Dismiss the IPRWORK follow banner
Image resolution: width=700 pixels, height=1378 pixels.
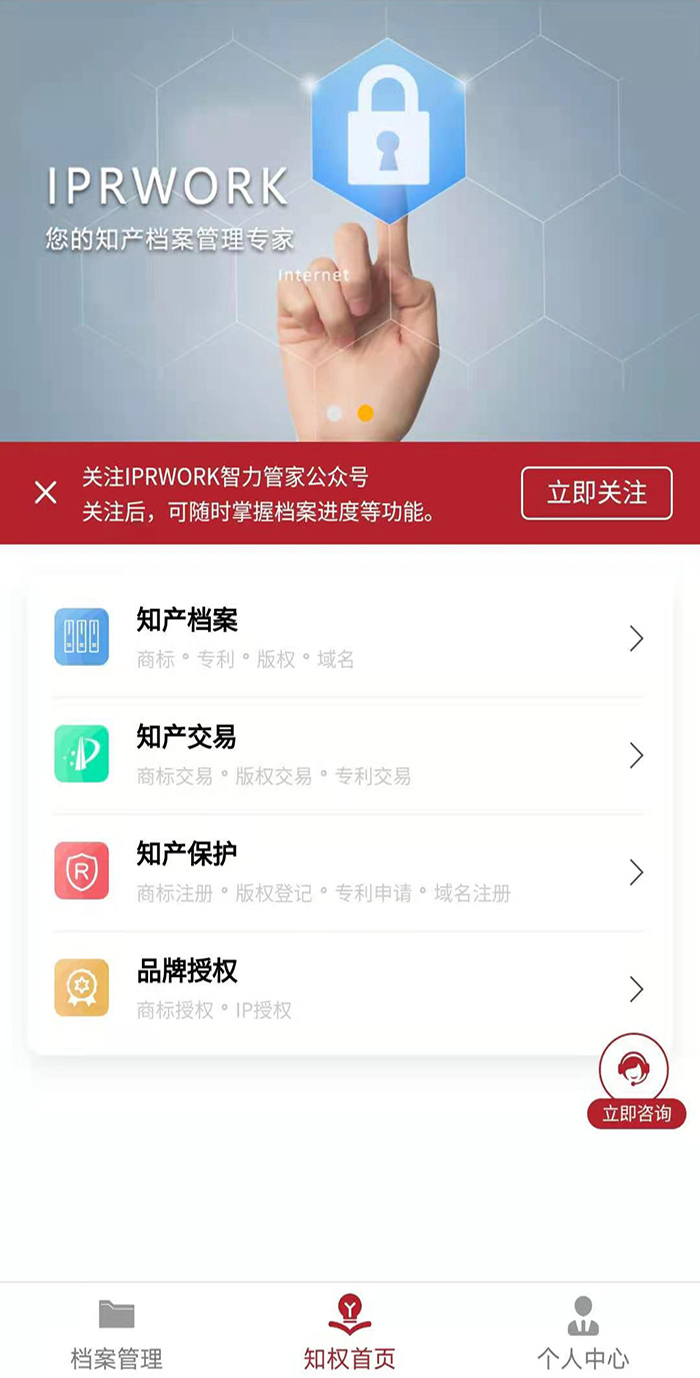pyautogui.click(x=46, y=493)
